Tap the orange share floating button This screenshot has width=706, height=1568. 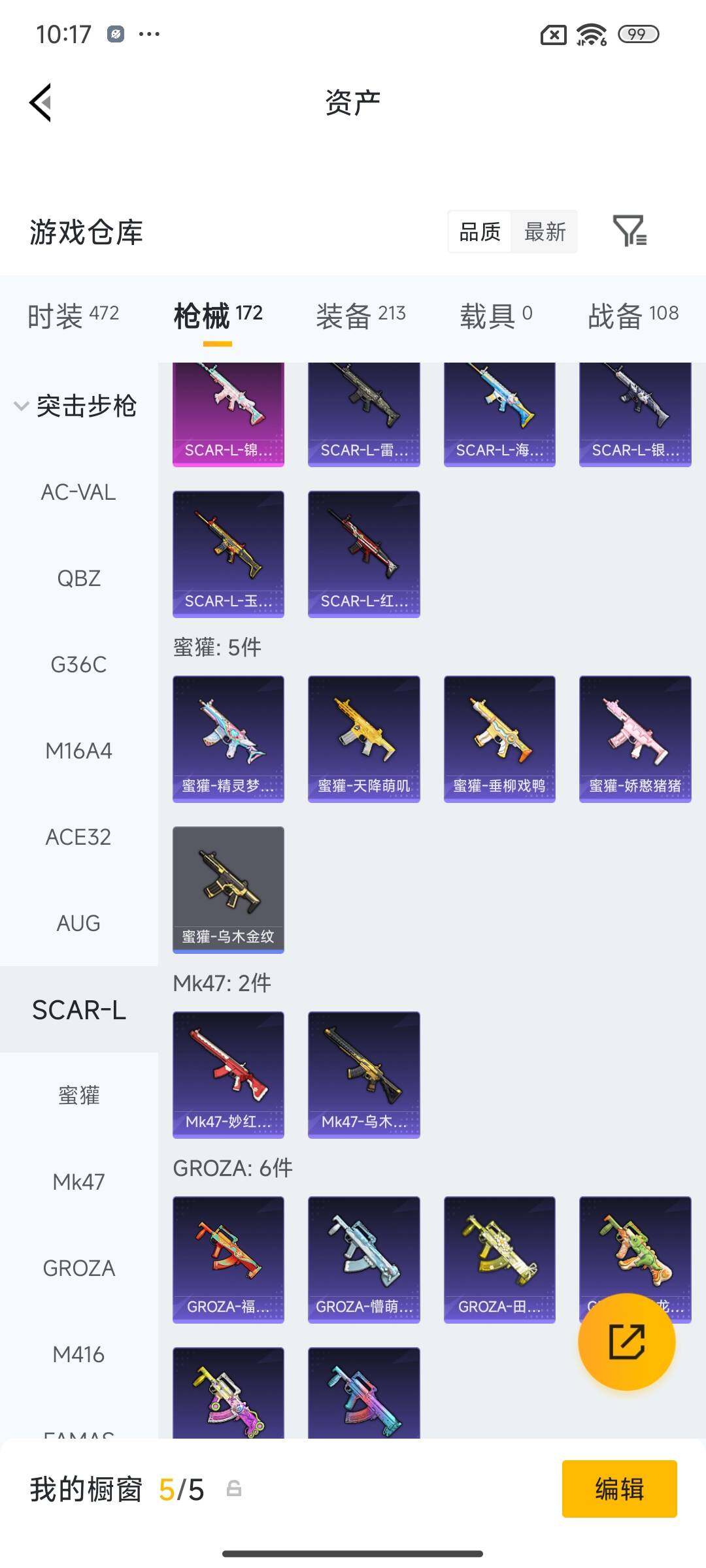[626, 1341]
